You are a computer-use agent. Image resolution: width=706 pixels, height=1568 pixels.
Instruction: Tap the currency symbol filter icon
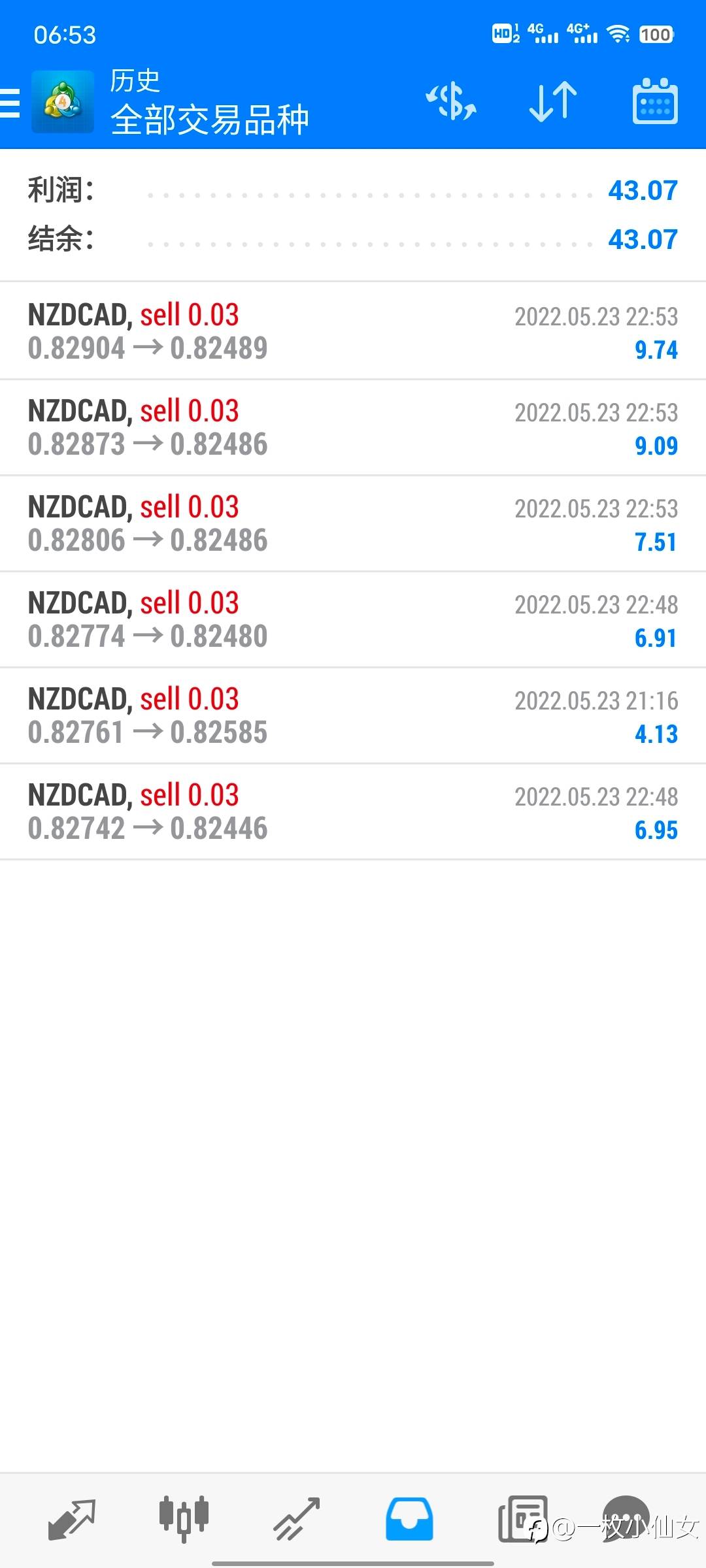point(451,102)
